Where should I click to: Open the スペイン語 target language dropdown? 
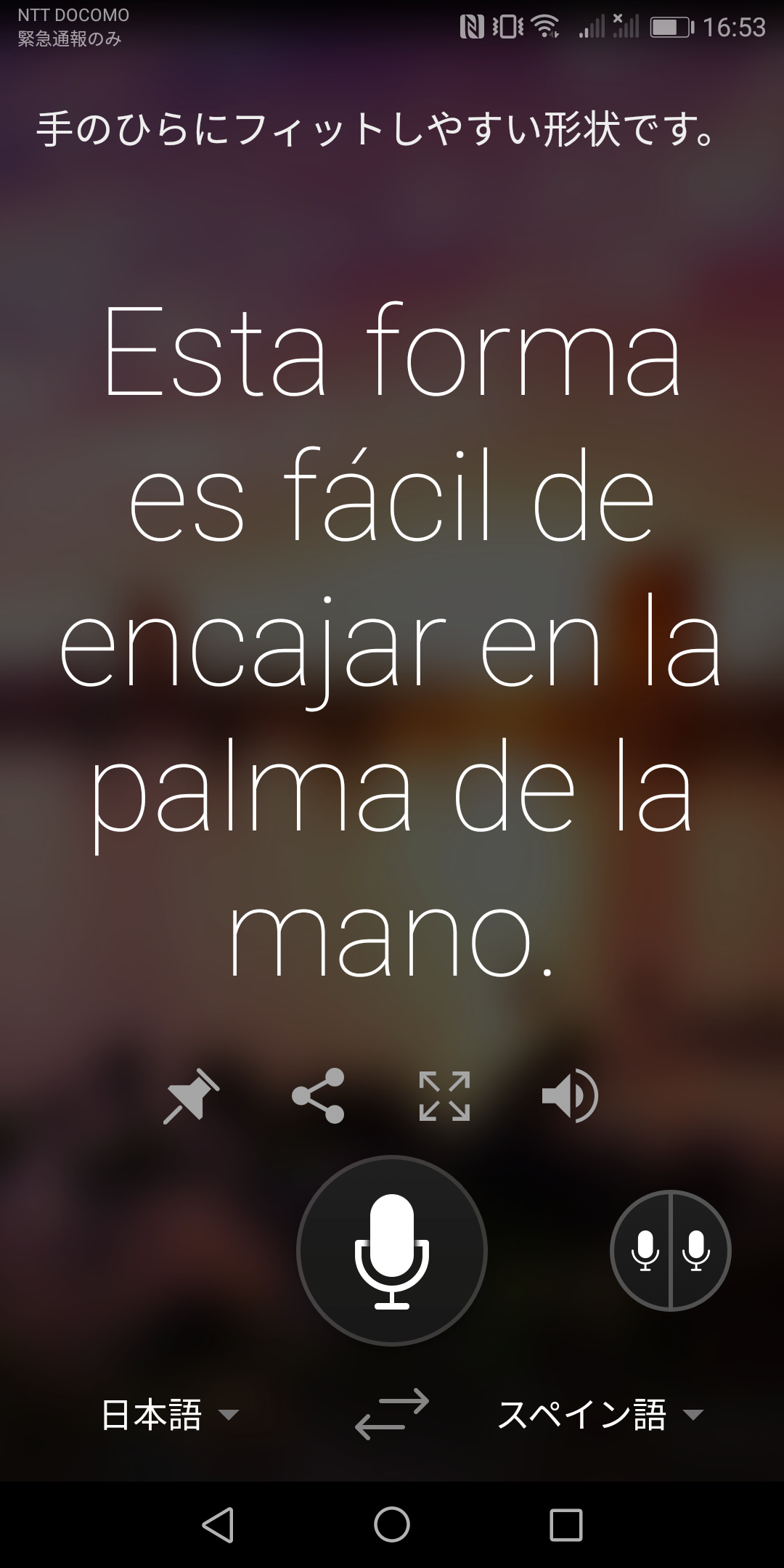pyautogui.click(x=600, y=1414)
